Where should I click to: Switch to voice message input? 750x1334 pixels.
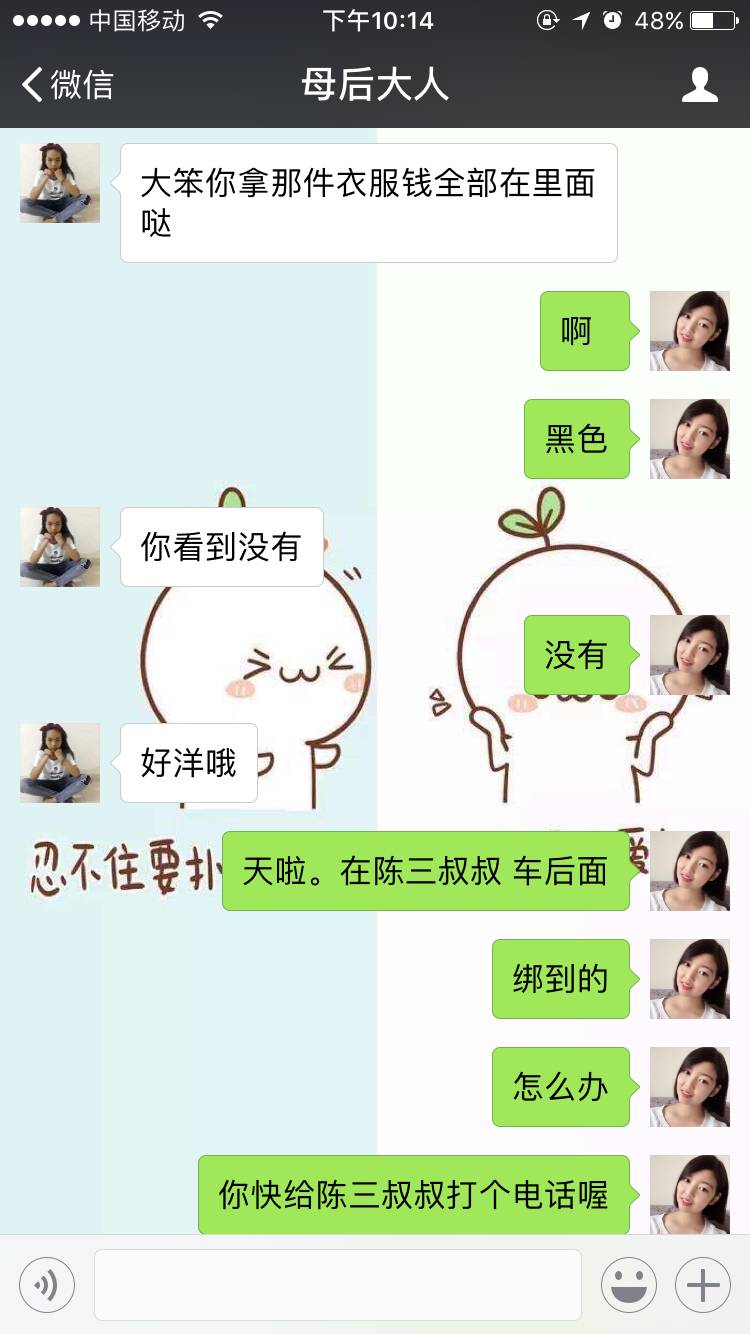[x=47, y=1284]
